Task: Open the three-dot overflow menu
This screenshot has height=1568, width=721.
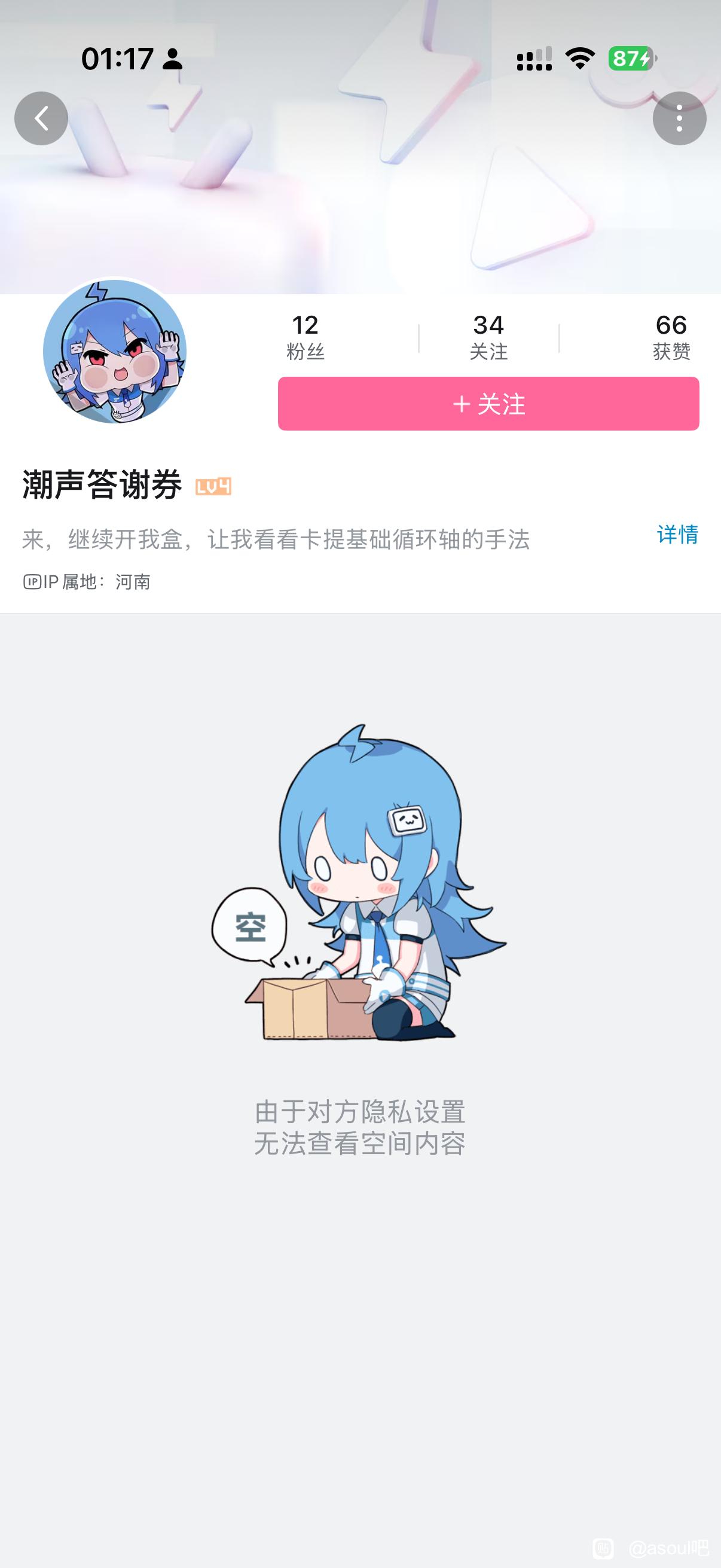Action: pos(679,118)
